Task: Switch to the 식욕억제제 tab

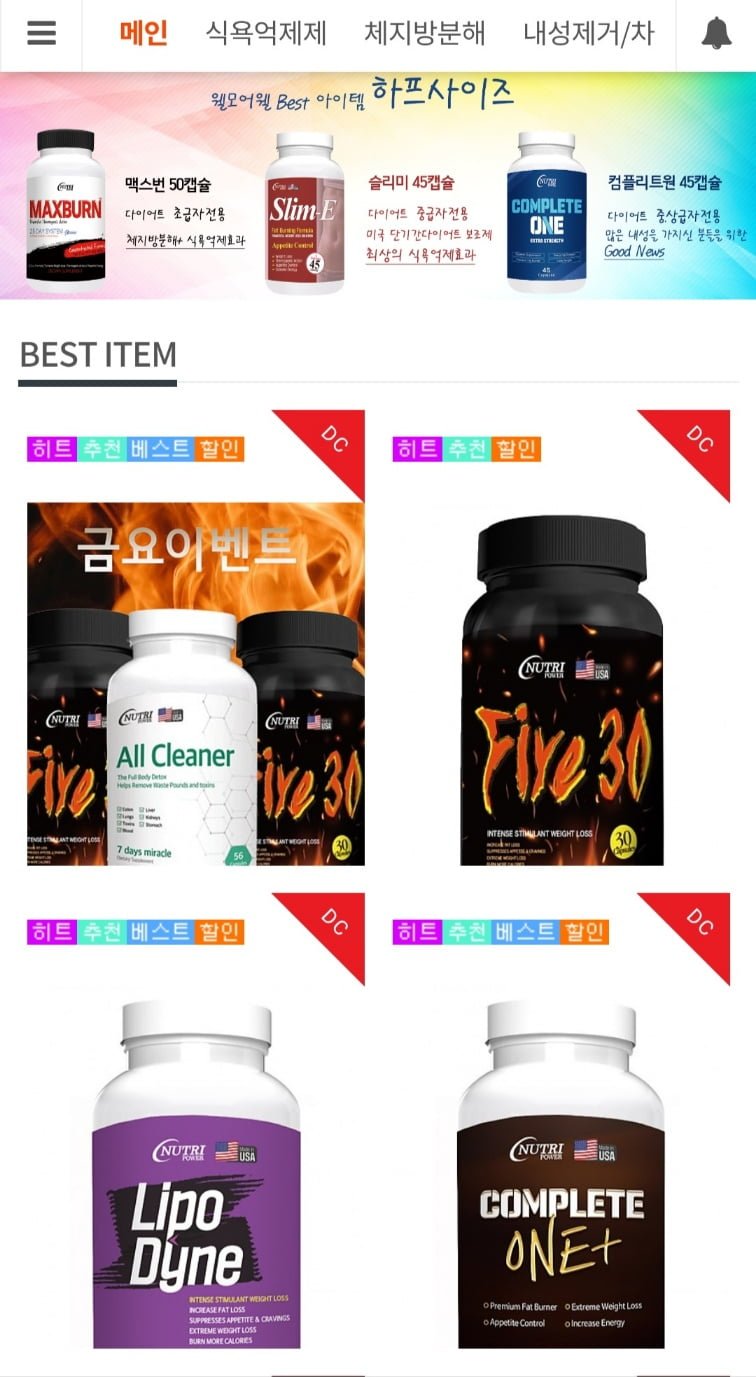Action: tap(266, 34)
